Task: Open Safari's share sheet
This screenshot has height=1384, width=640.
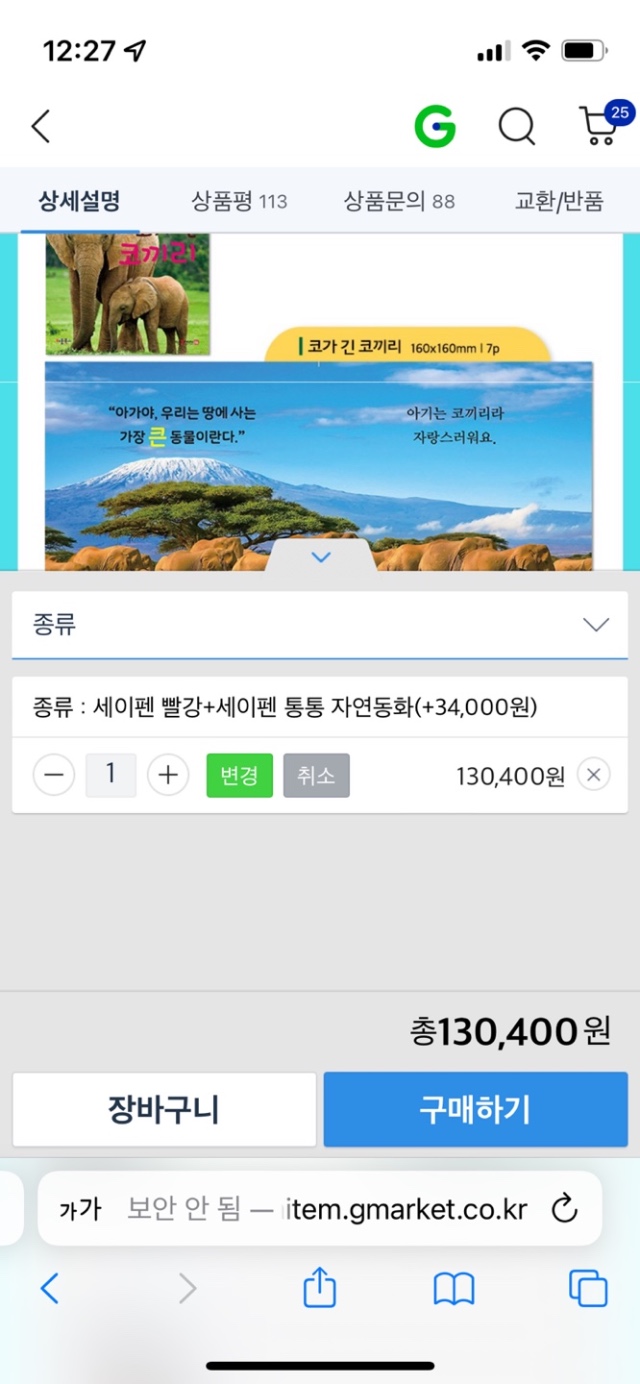Action: click(319, 1288)
